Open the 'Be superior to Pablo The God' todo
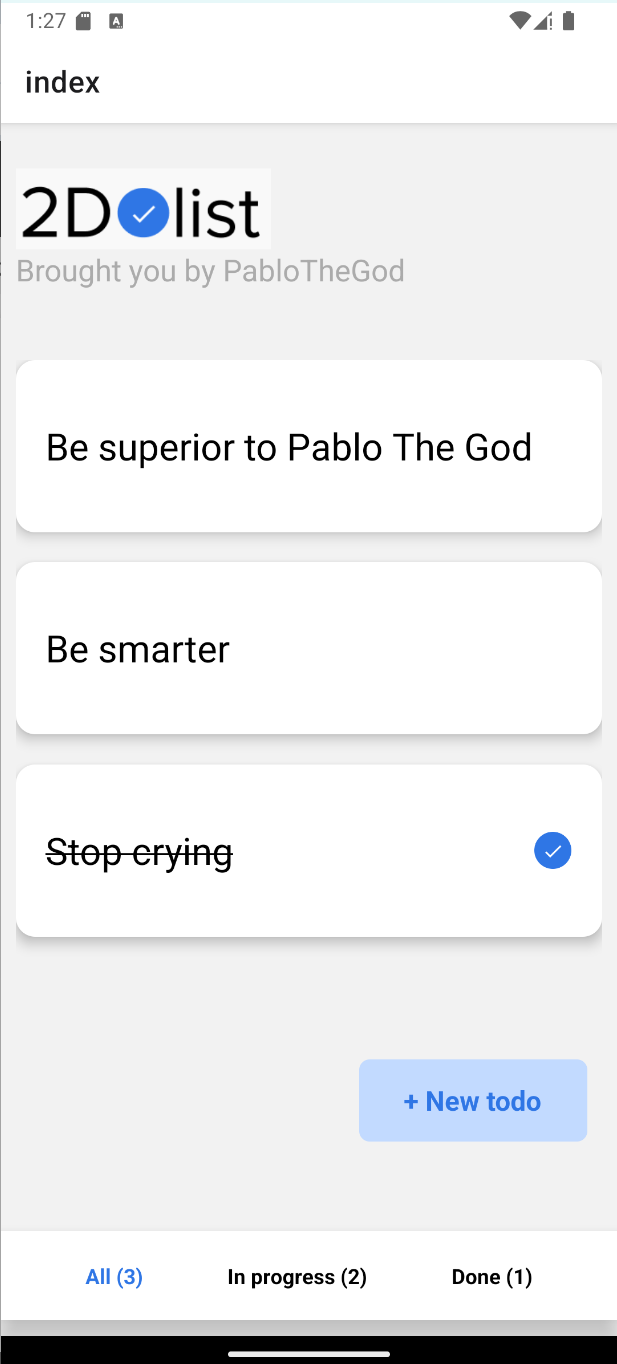The image size is (617, 1364). tap(309, 446)
